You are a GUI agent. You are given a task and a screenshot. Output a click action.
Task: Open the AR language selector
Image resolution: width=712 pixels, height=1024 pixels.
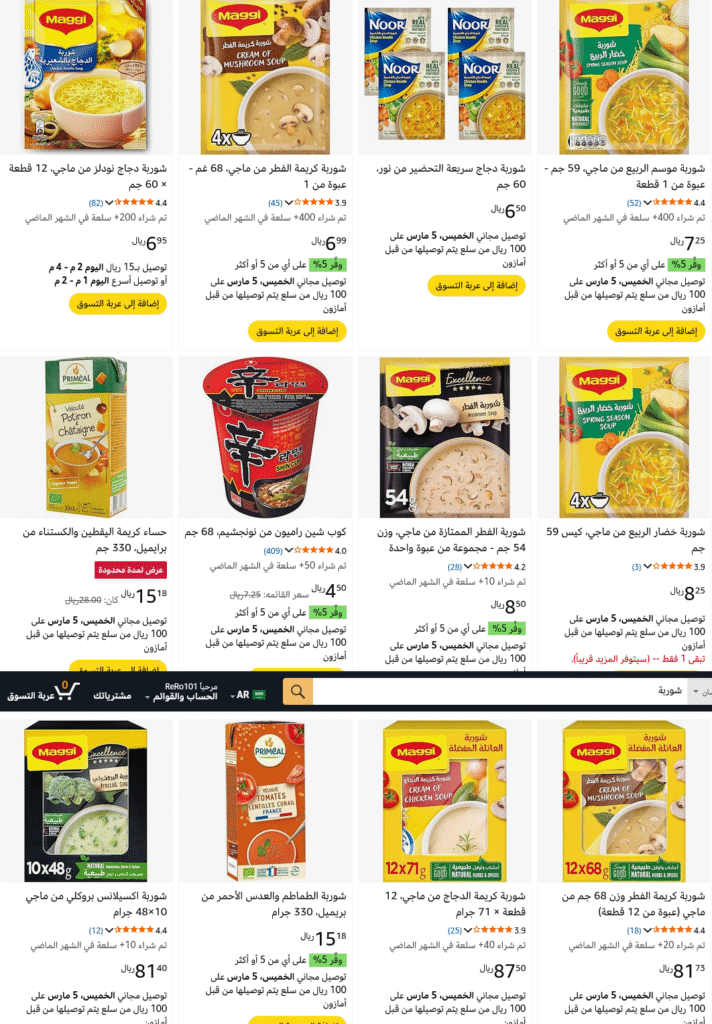[x=249, y=693]
